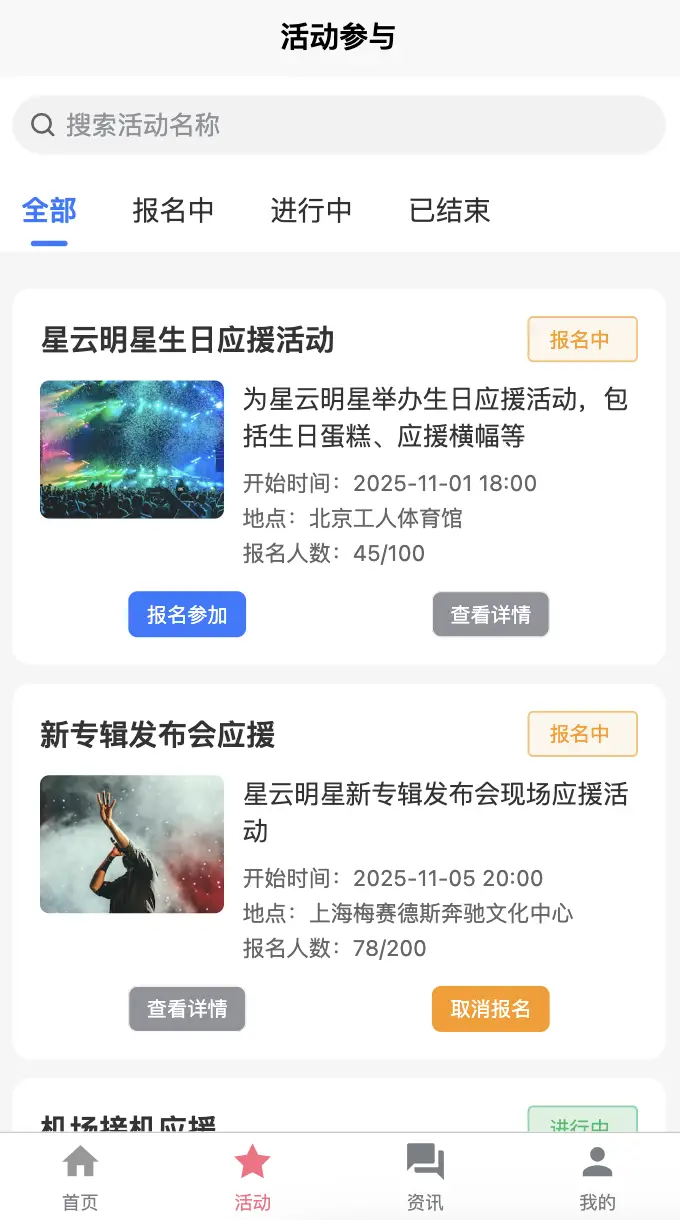The width and height of the screenshot is (680, 1220).
Task: Open 查看详情 for 新专辑发布会应援
Action: [x=187, y=1009]
